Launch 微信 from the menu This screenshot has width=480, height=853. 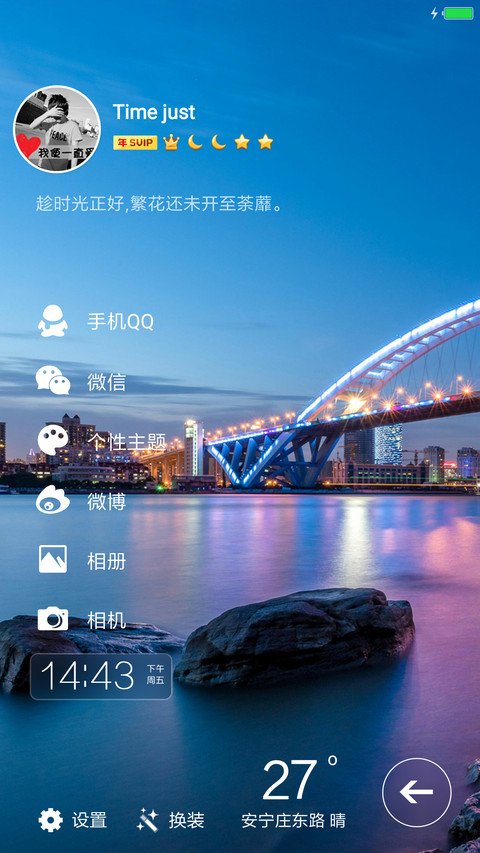tap(81, 381)
